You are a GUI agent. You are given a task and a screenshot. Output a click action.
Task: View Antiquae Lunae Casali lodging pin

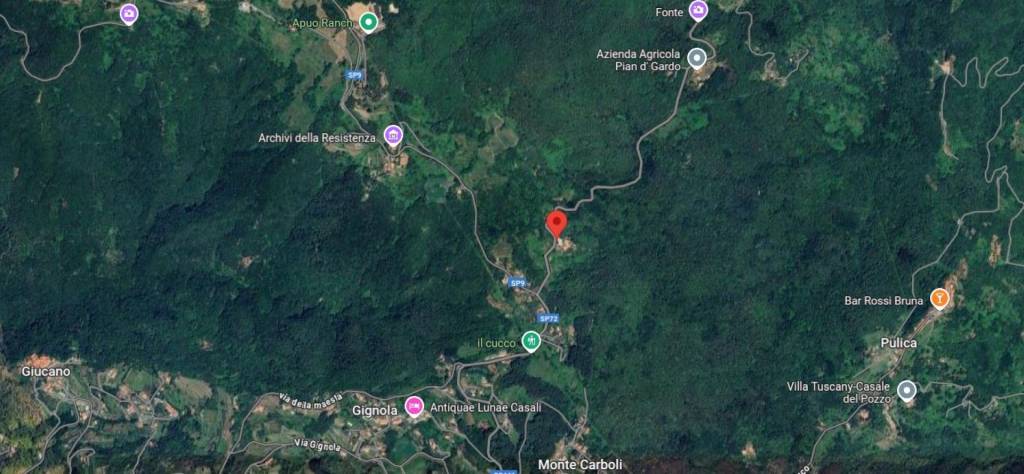414,407
